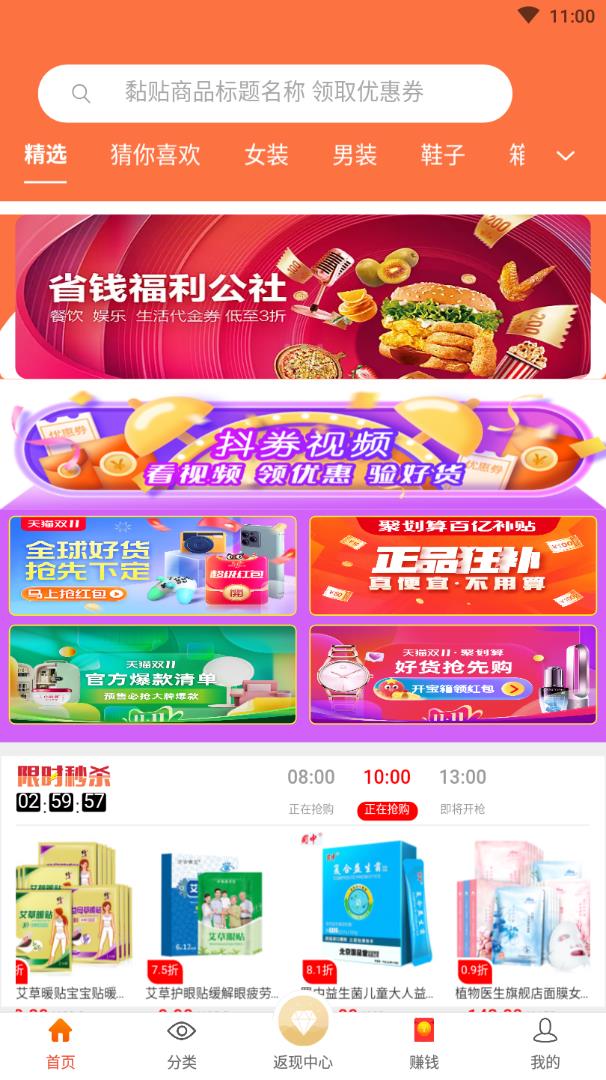
Task: Open the search box for product titles
Action: click(275, 93)
